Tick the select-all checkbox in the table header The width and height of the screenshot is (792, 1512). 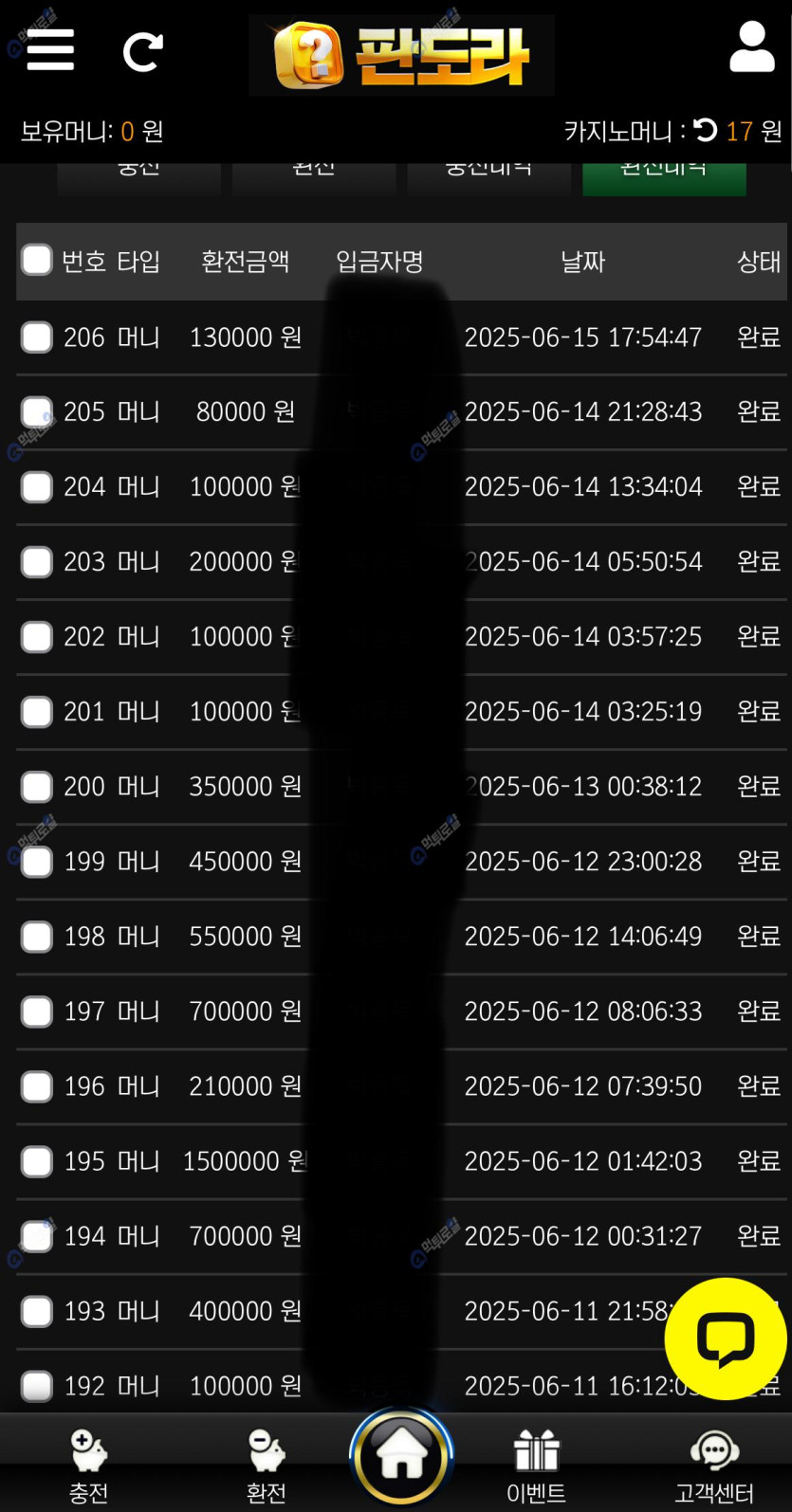pyautogui.click(x=37, y=260)
